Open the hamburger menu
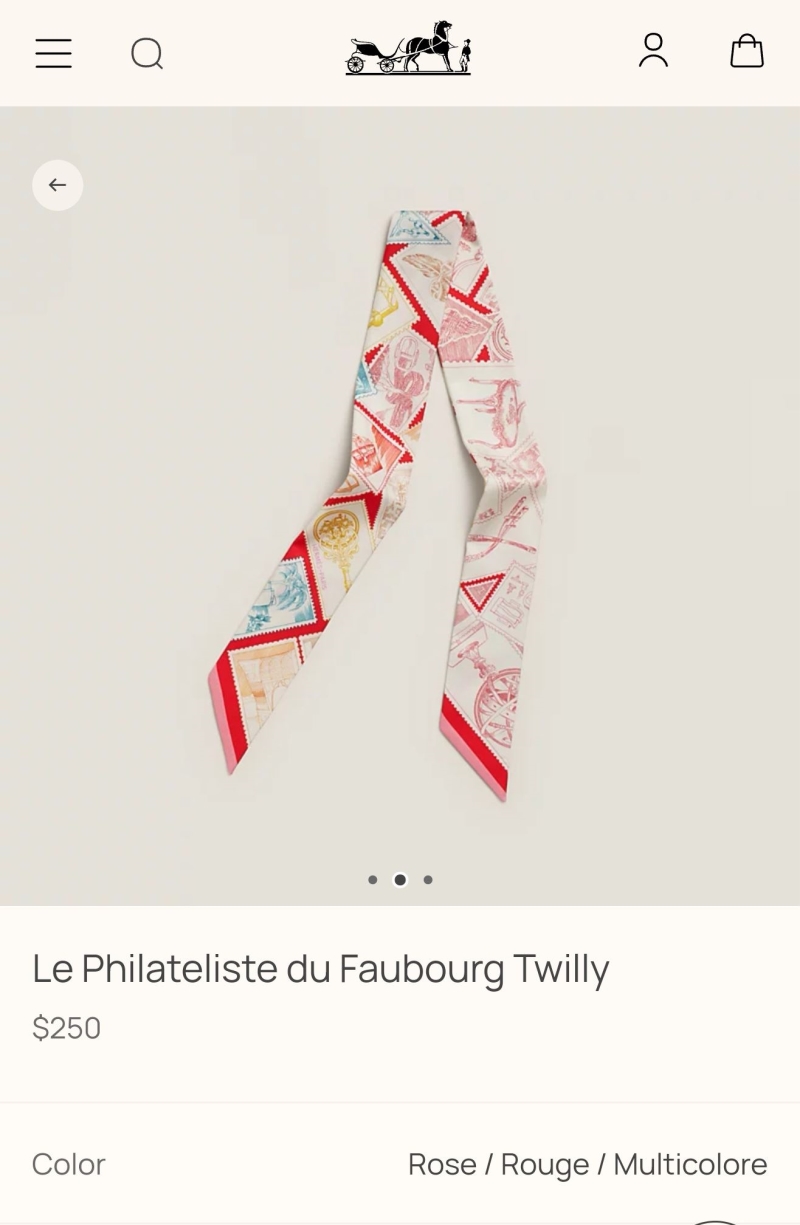The image size is (800, 1225). (54, 53)
